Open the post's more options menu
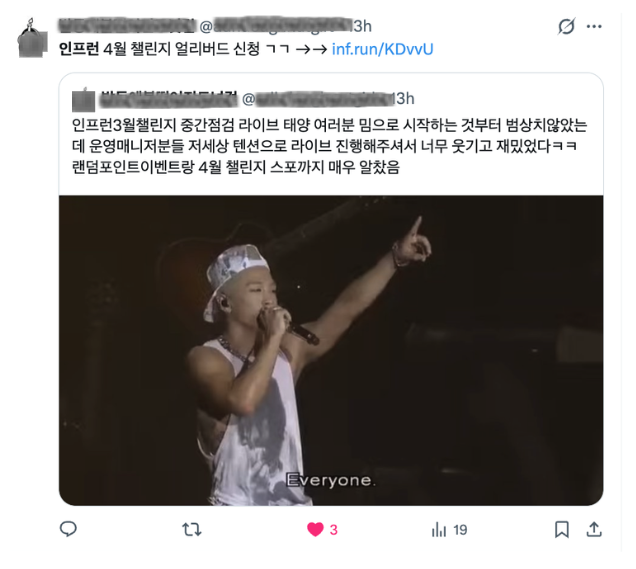 [594, 26]
